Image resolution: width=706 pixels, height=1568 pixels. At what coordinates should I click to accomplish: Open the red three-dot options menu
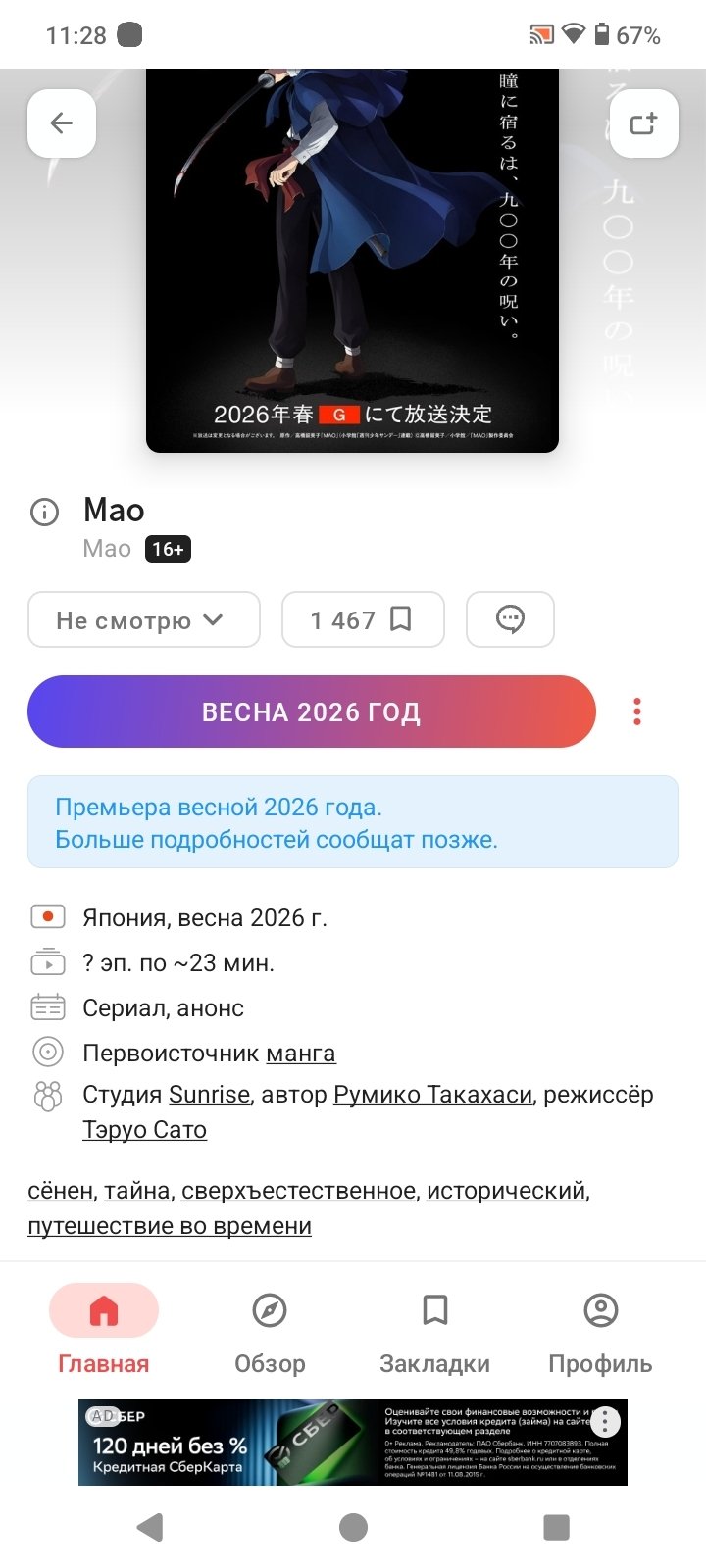637,711
